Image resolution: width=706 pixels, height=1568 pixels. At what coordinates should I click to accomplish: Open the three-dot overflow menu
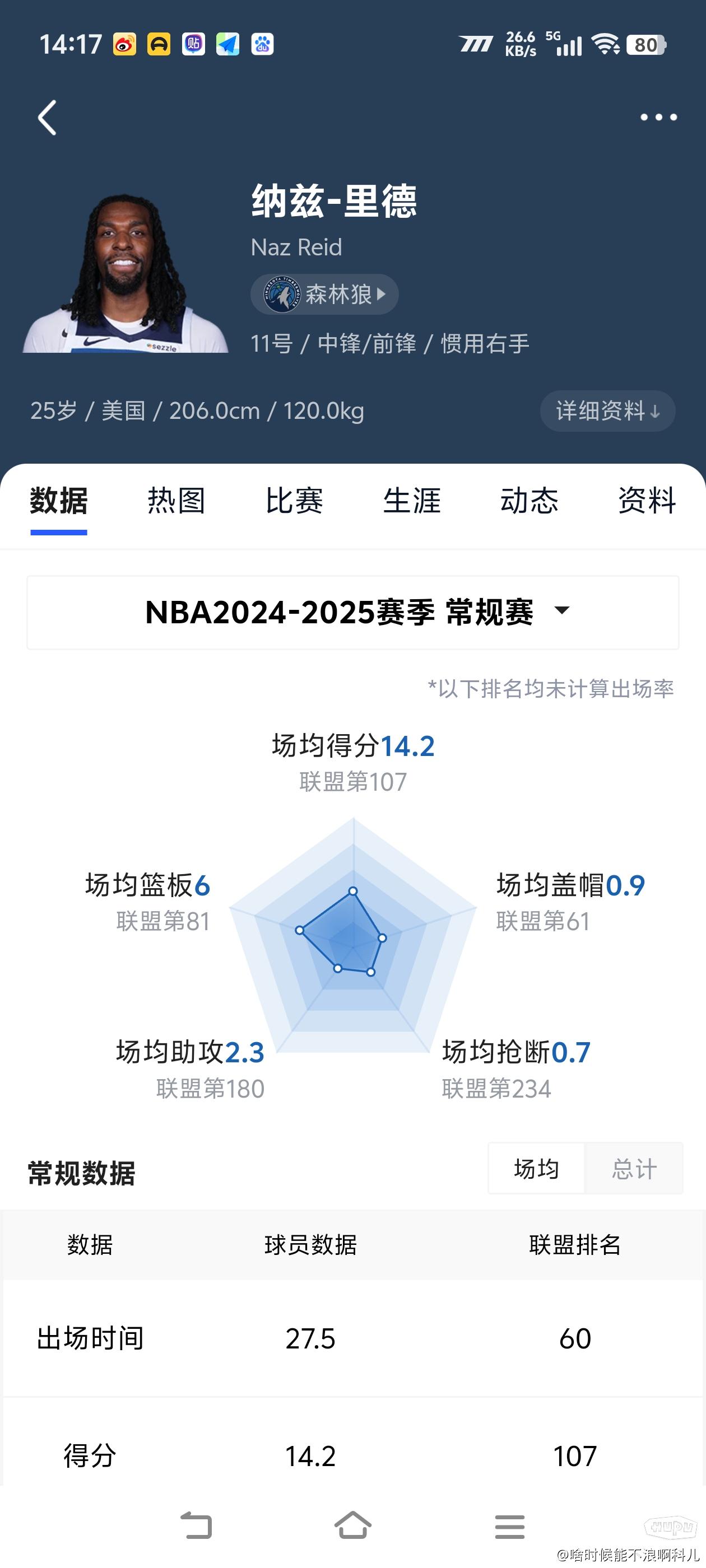pyautogui.click(x=658, y=118)
